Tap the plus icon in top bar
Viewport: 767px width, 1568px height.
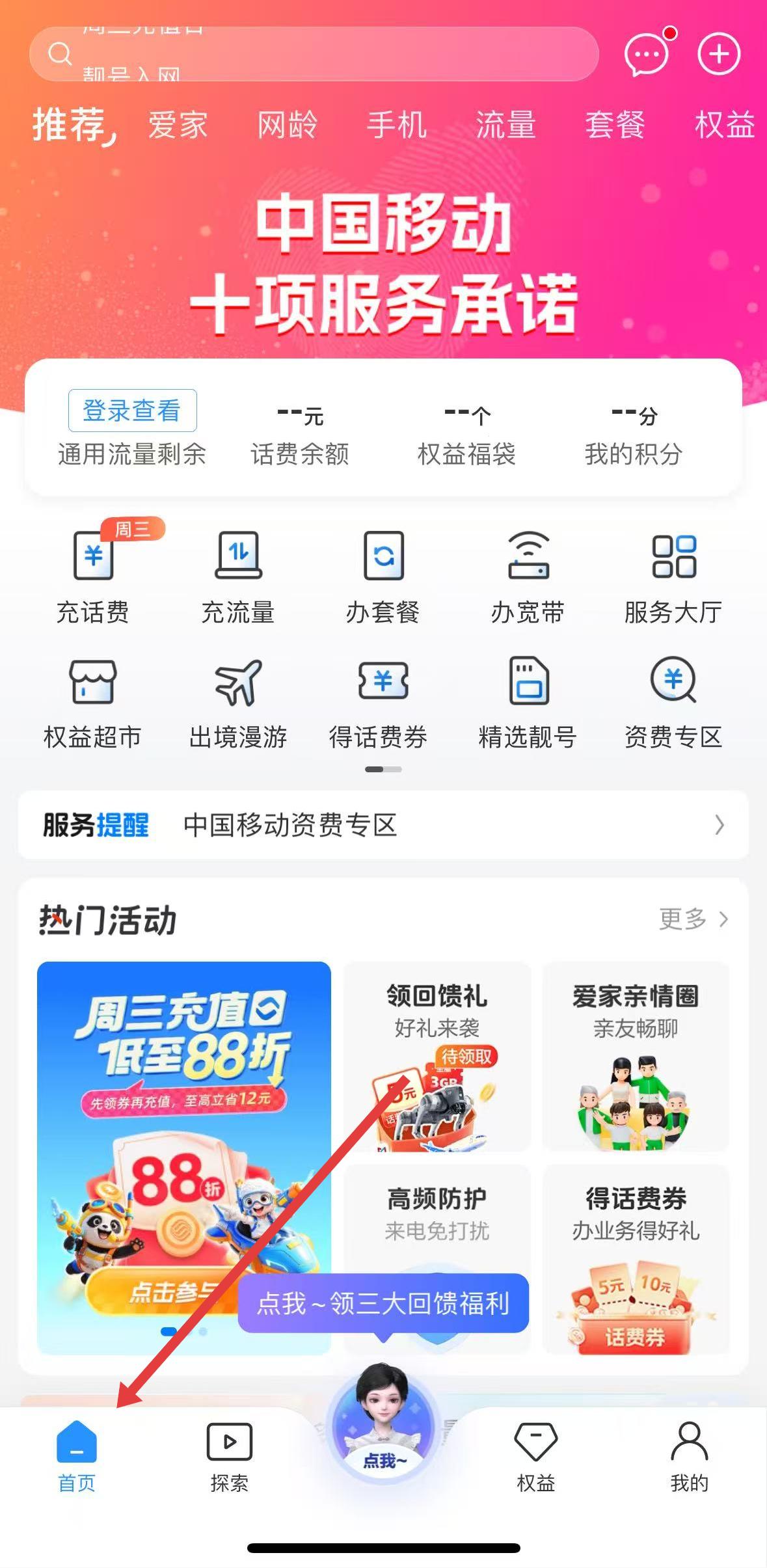[719, 55]
